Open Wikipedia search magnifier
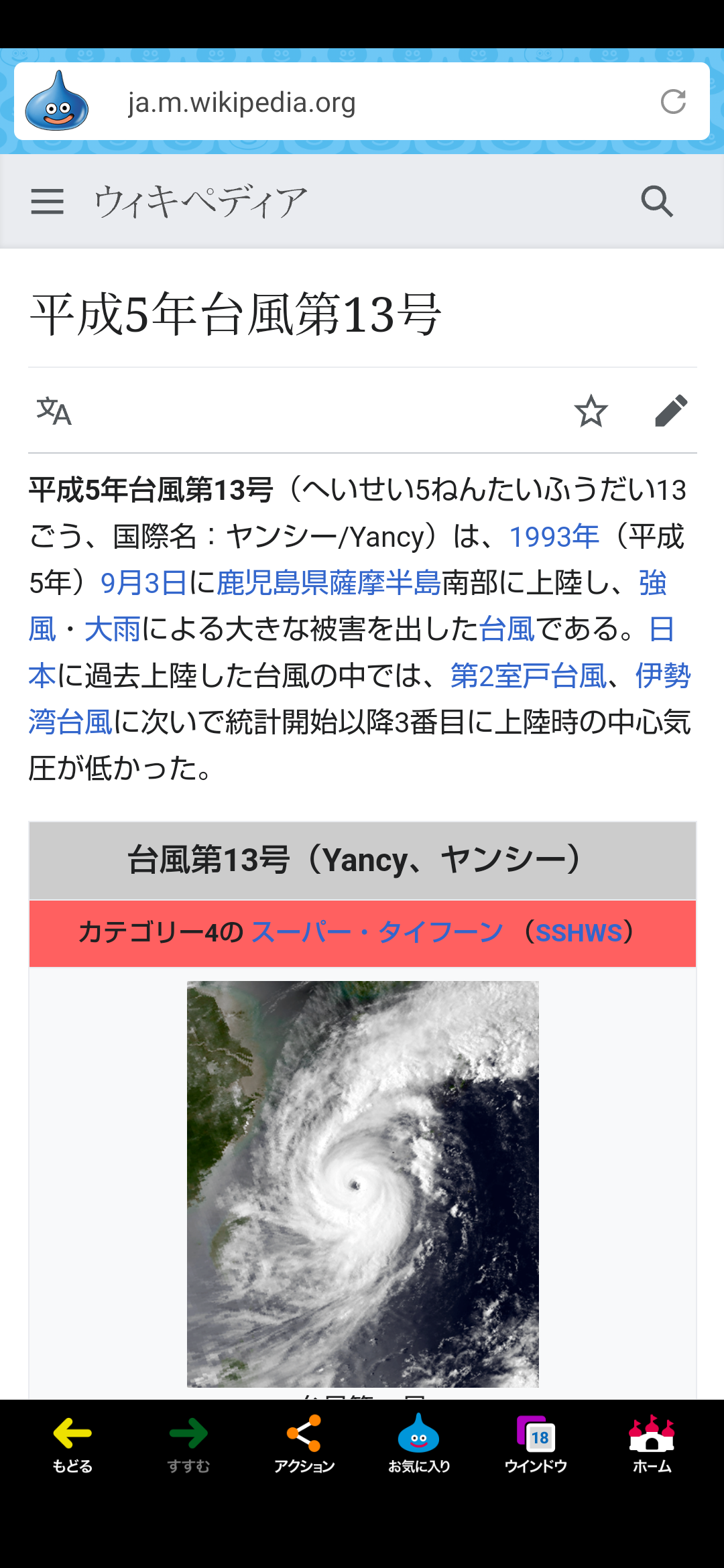 click(x=657, y=201)
